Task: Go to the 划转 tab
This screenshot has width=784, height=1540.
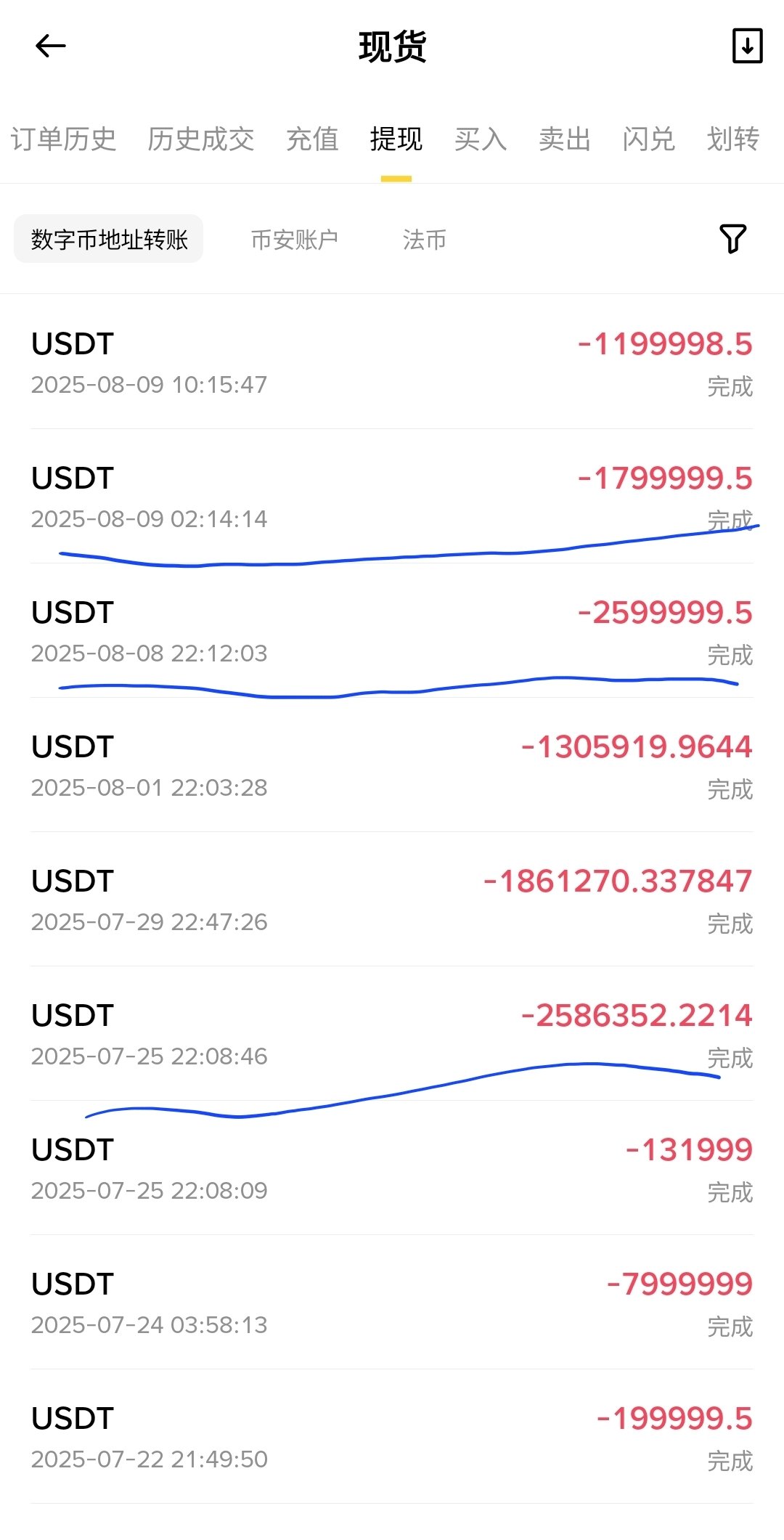Action: (x=733, y=139)
